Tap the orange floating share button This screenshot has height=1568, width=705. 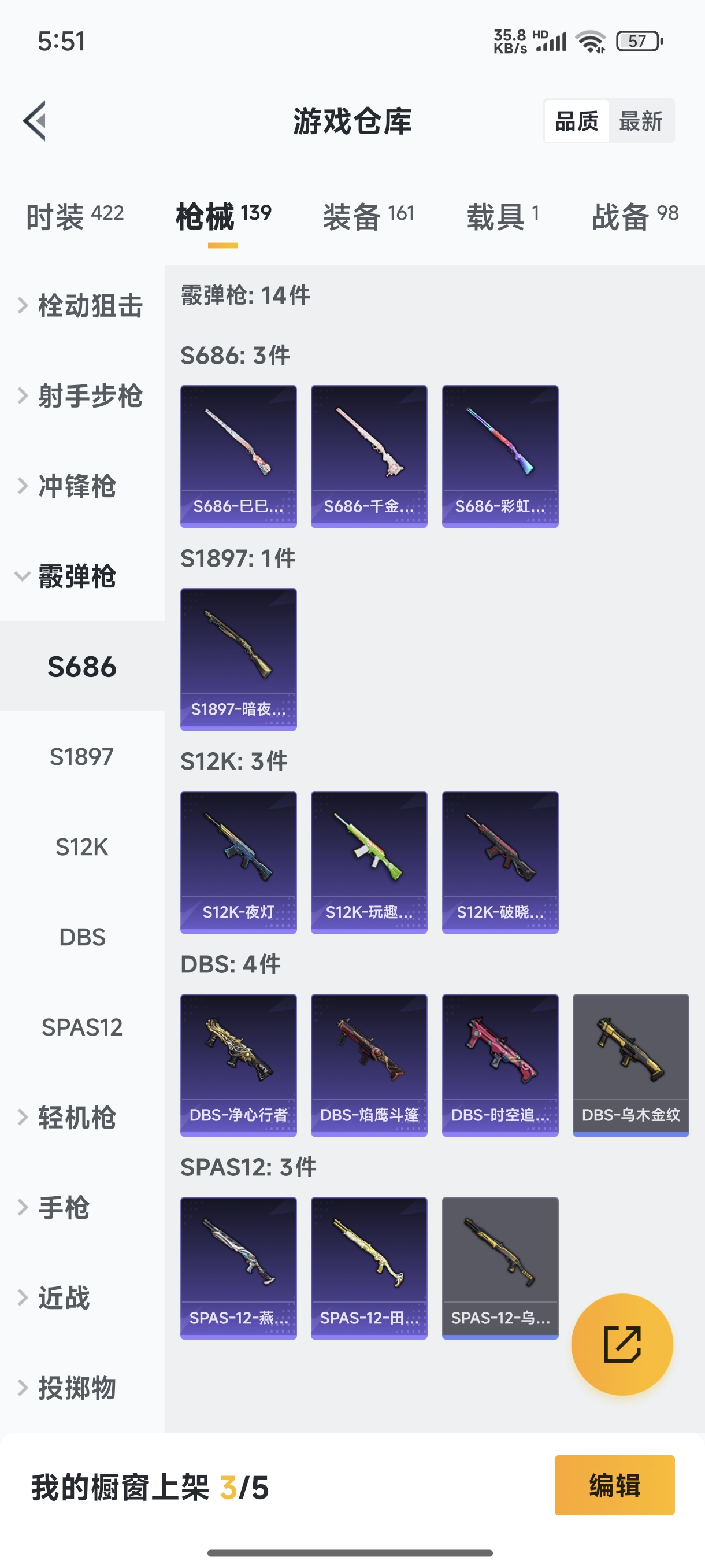tap(622, 1344)
